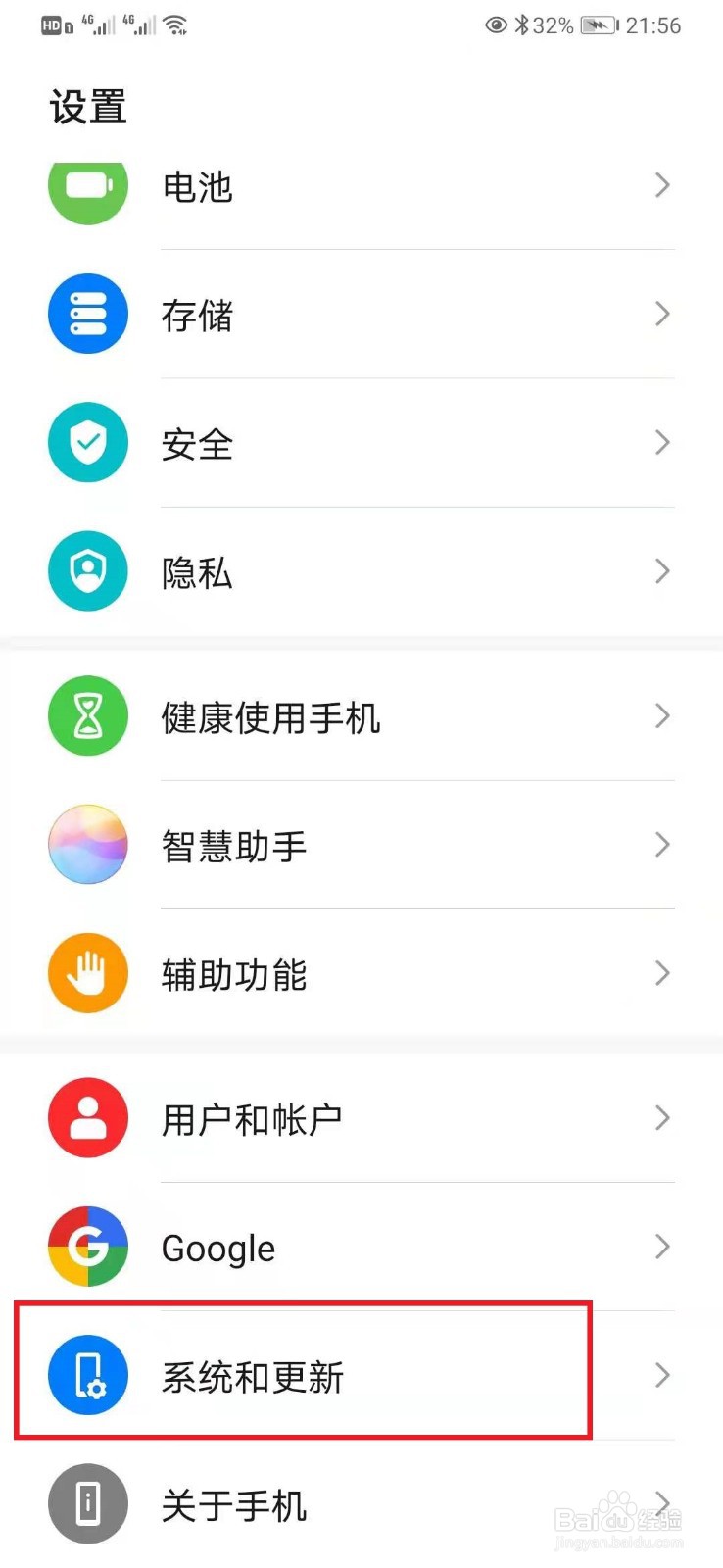723x1568 pixels.
Task: Open the Google settings row
Action: coord(361,1247)
